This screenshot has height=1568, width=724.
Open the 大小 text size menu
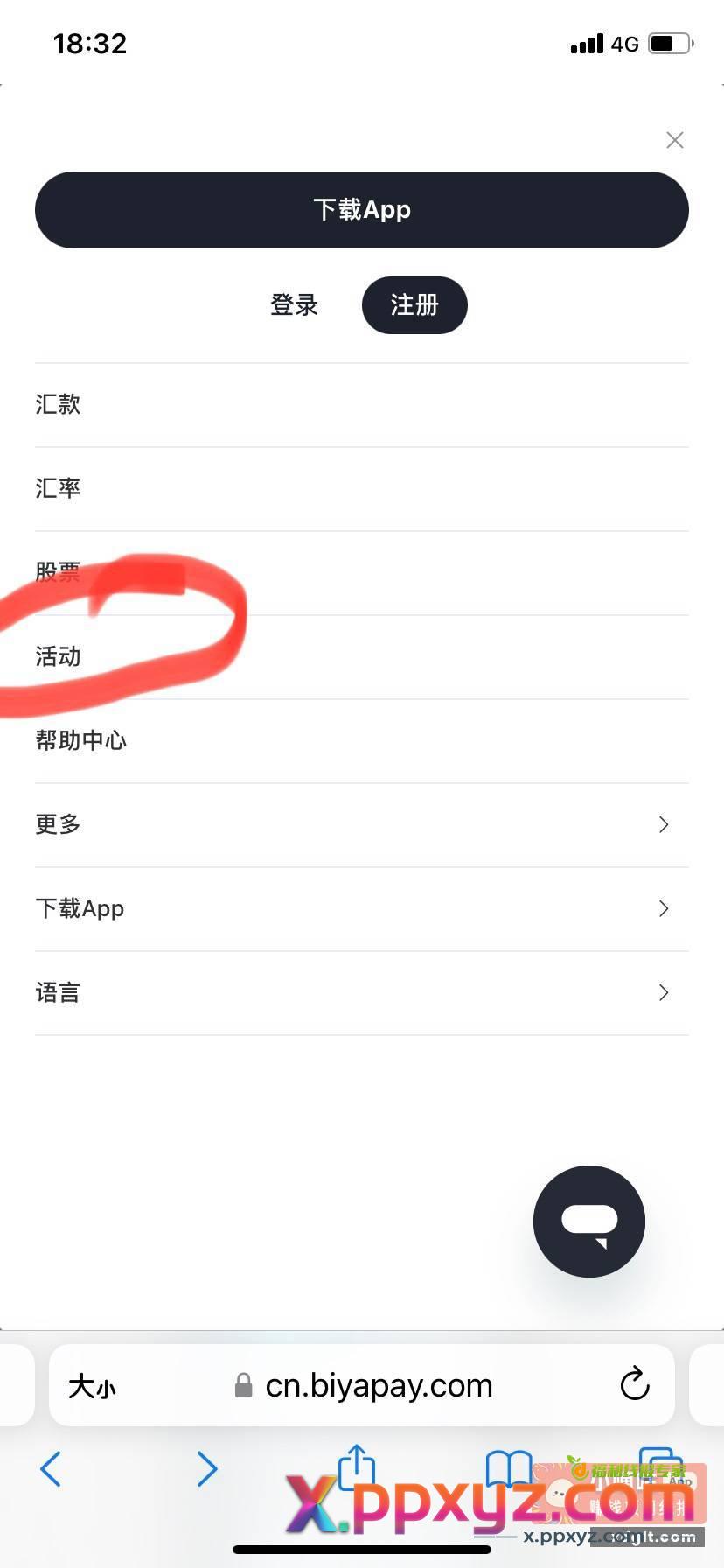(x=93, y=1386)
